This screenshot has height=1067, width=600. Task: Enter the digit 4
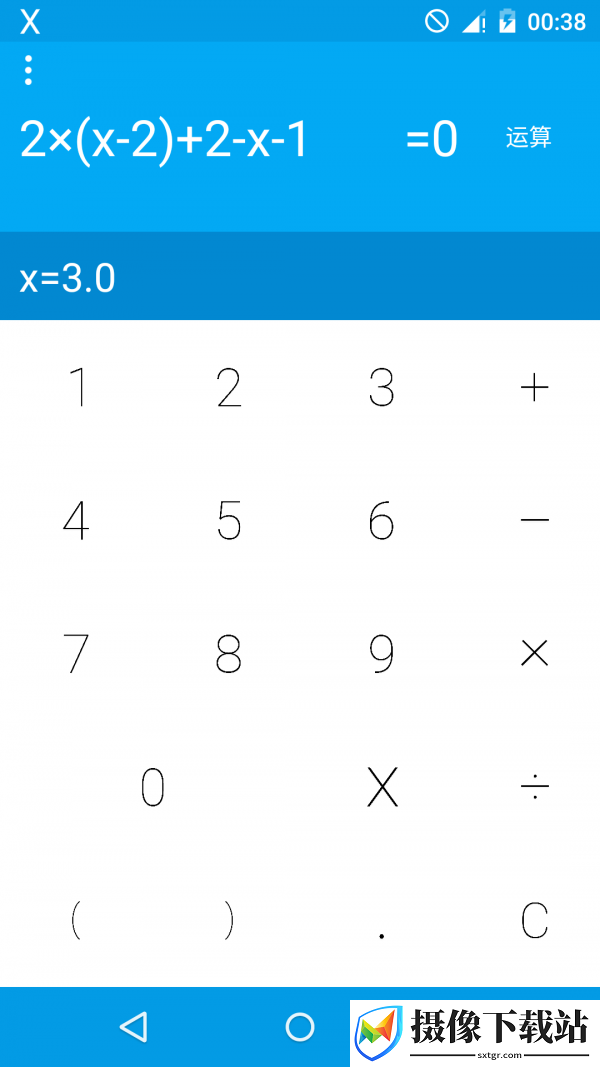point(76,521)
